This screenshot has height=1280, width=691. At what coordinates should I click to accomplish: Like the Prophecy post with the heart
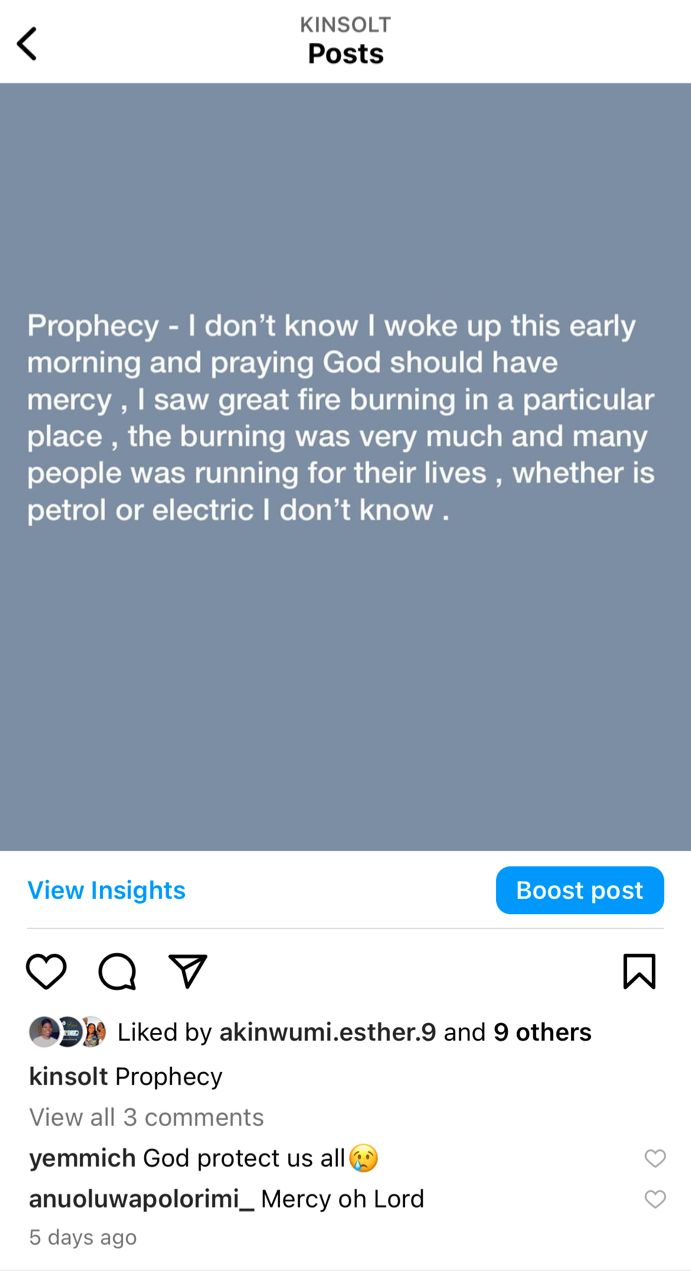click(x=46, y=971)
